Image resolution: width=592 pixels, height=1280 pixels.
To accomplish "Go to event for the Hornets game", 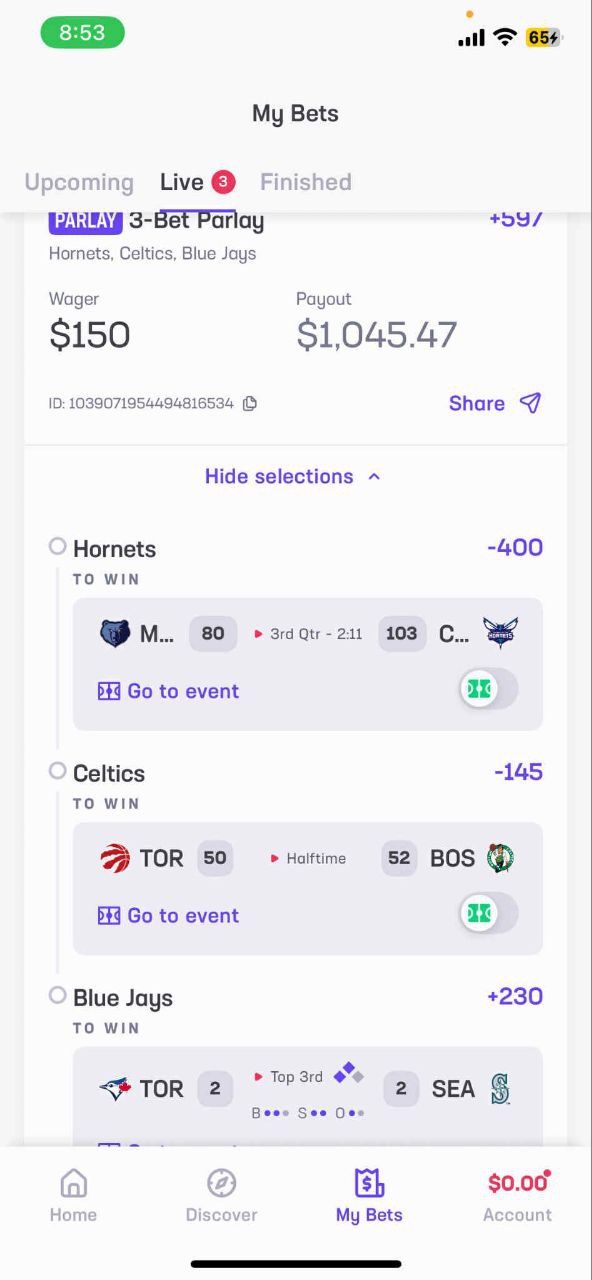I will click(168, 691).
